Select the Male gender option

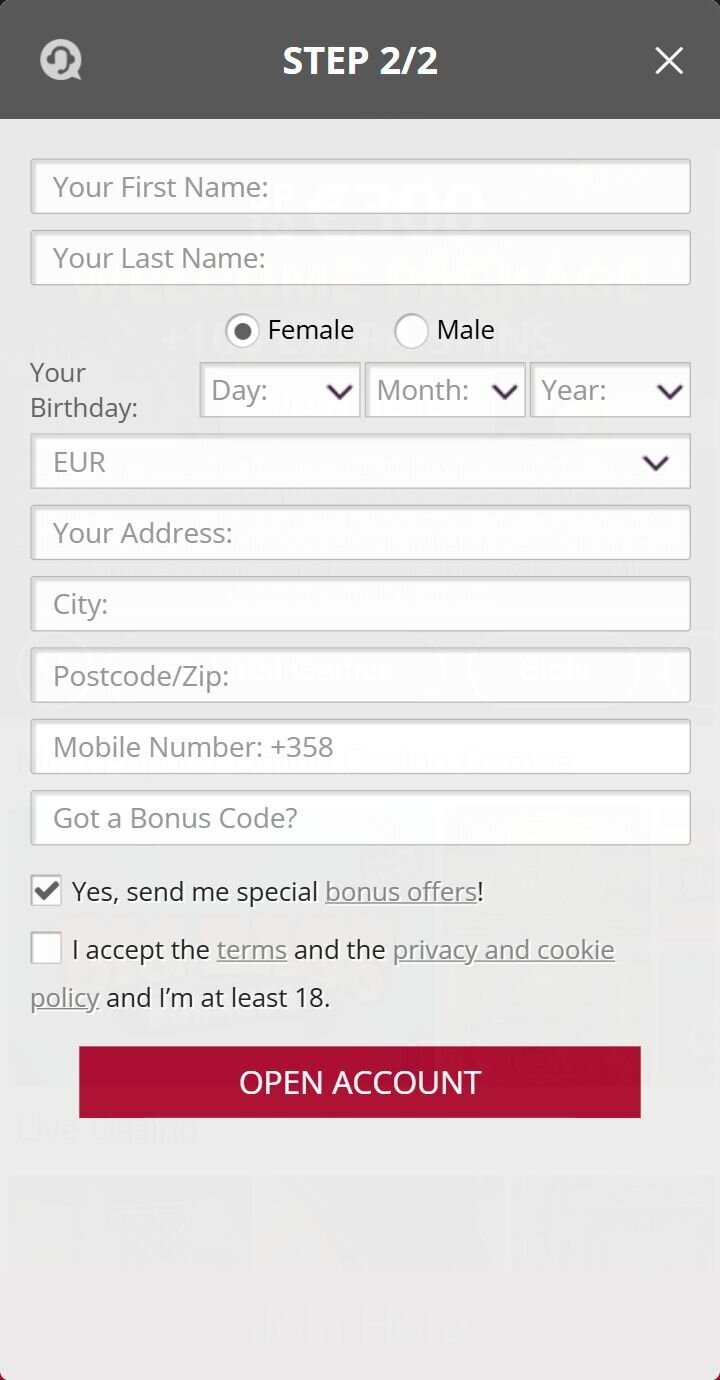tap(412, 330)
